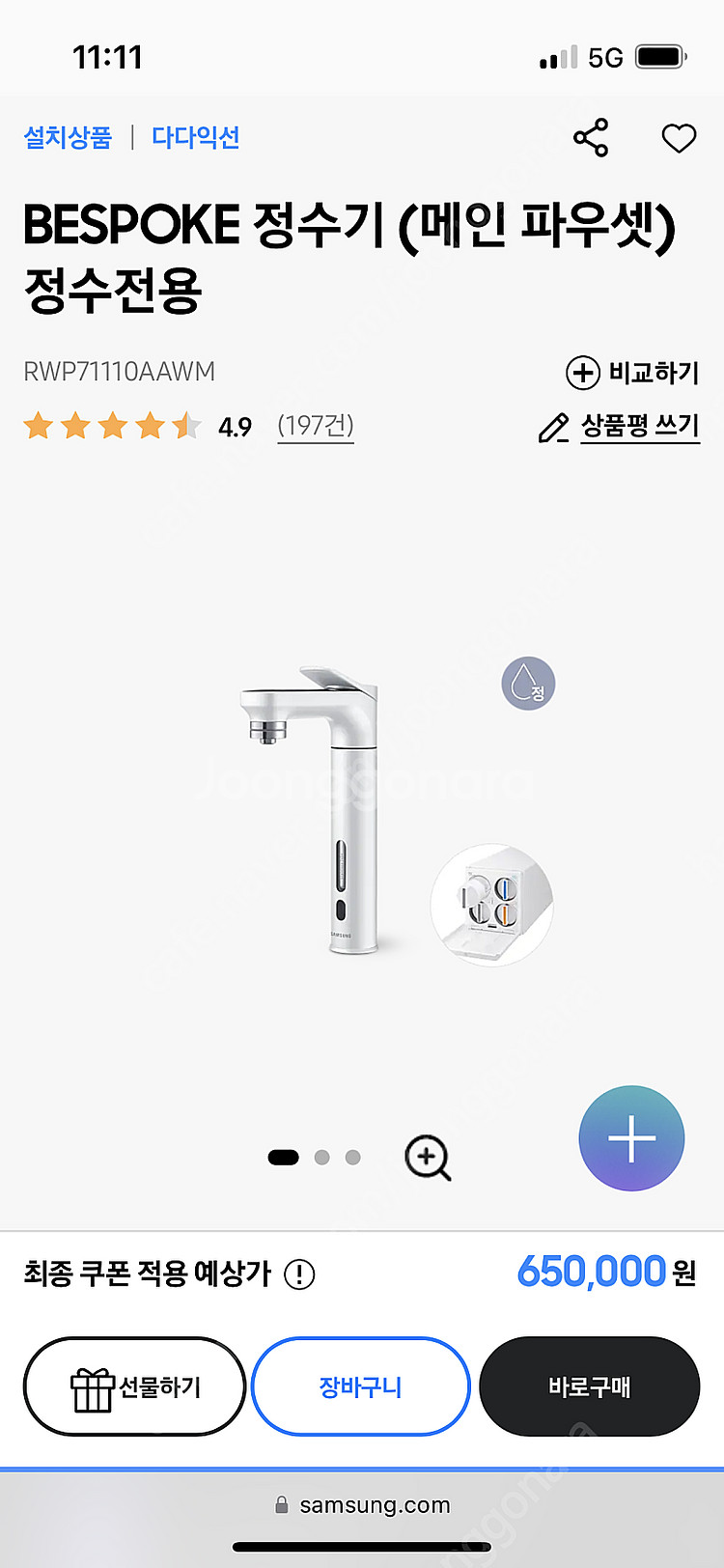Jump to the second product image dot

tap(322, 1158)
